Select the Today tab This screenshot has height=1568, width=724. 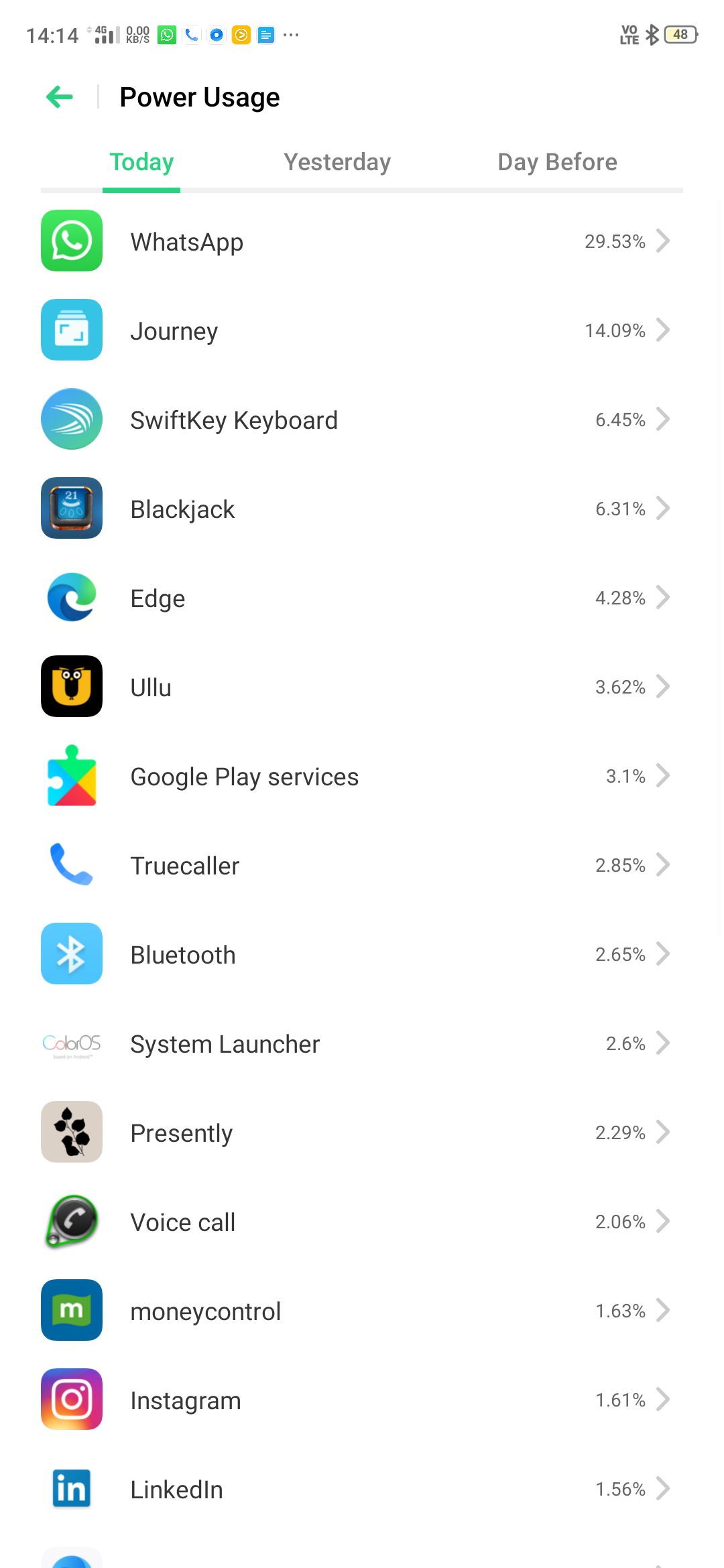pyautogui.click(x=141, y=162)
